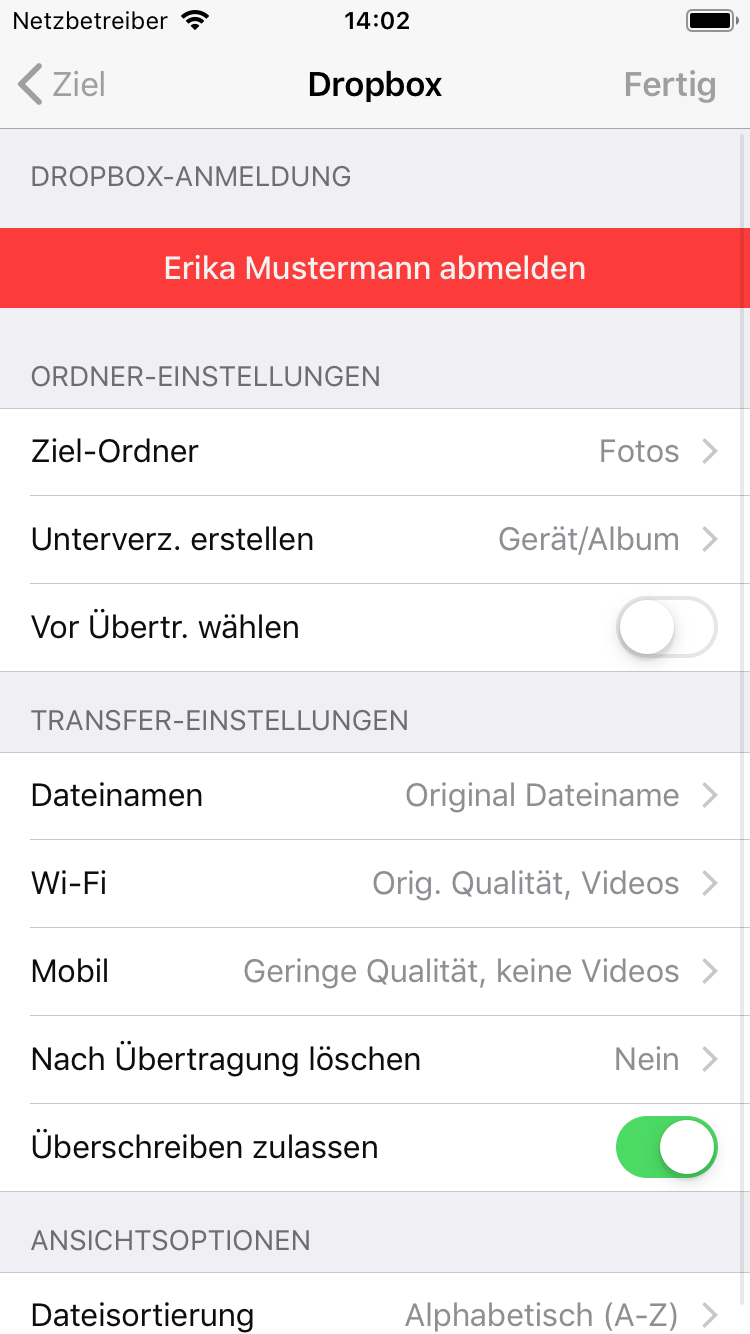750x1334 pixels.
Task: Open Unterverz. erstellen options
Action: (x=375, y=540)
